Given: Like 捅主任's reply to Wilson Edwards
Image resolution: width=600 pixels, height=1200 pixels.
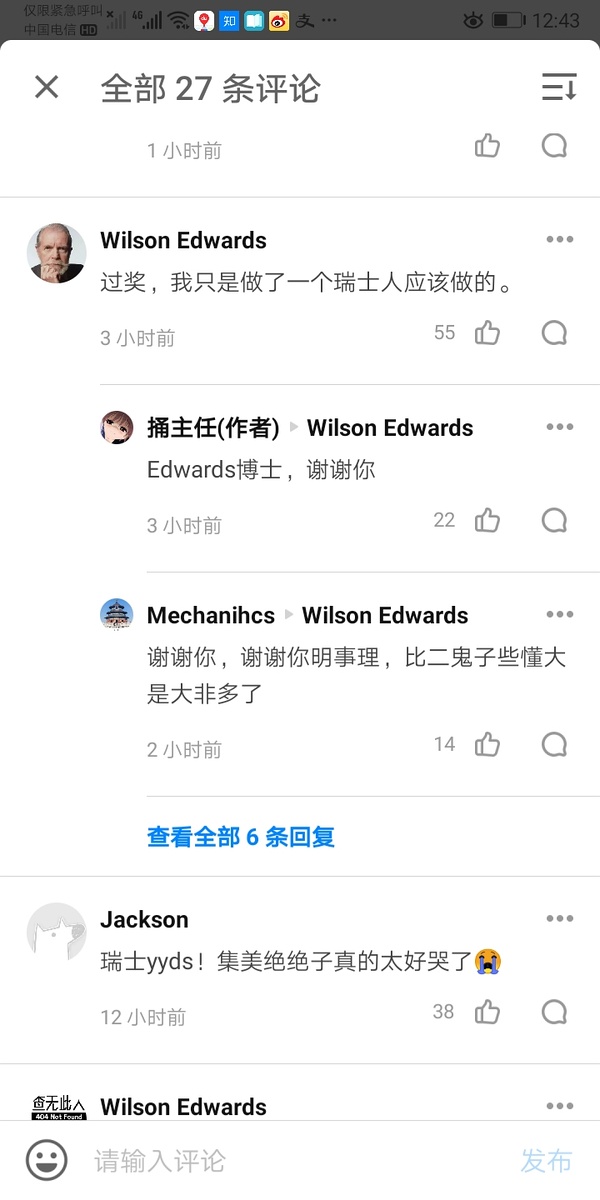Looking at the screenshot, I should pos(487,520).
